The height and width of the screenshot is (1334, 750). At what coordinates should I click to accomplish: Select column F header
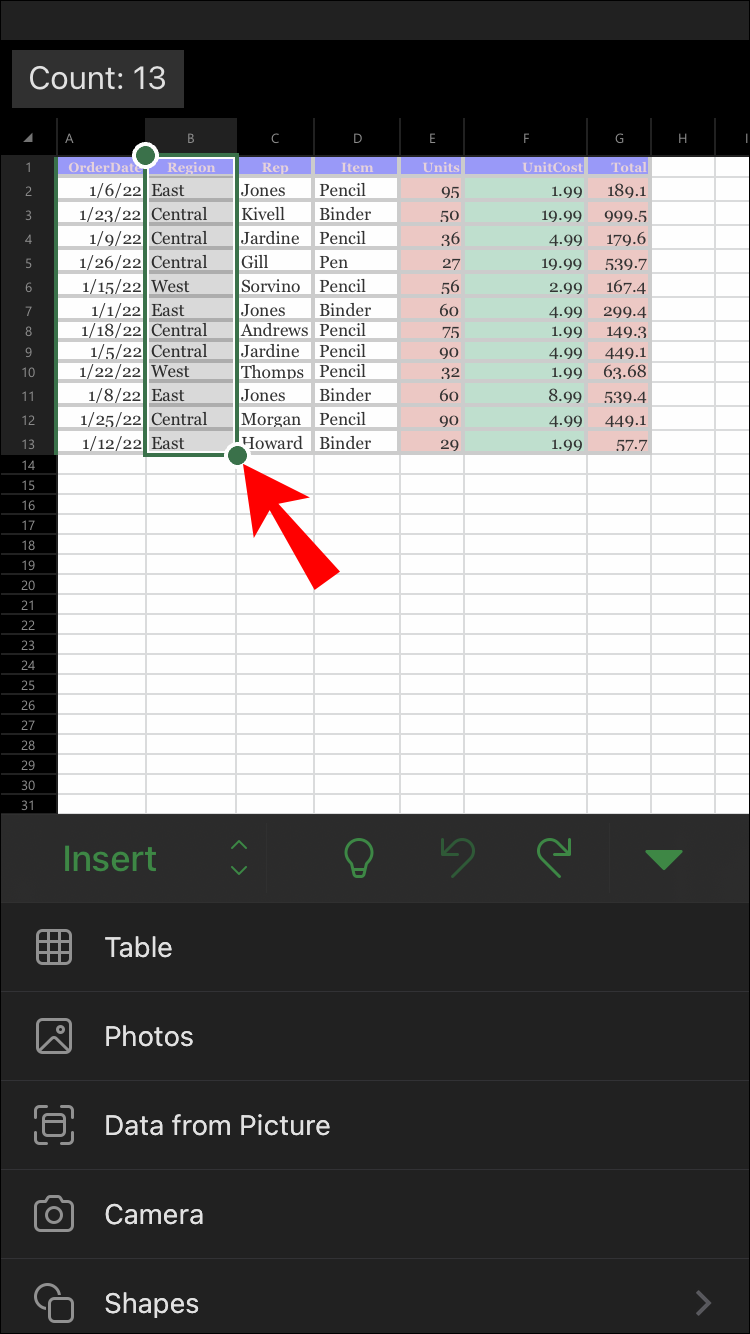coord(525,138)
